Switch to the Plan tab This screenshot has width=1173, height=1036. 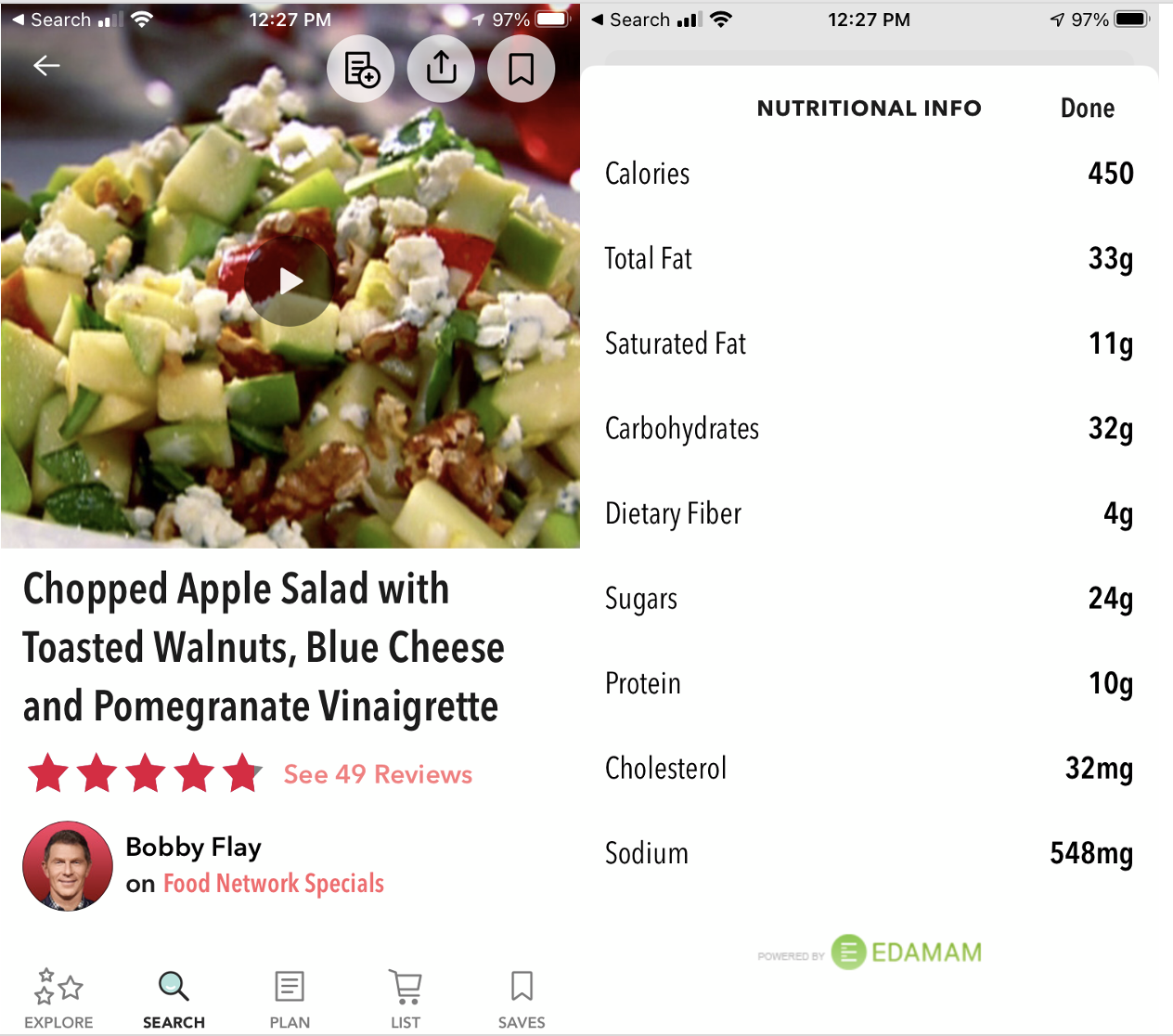[290, 998]
